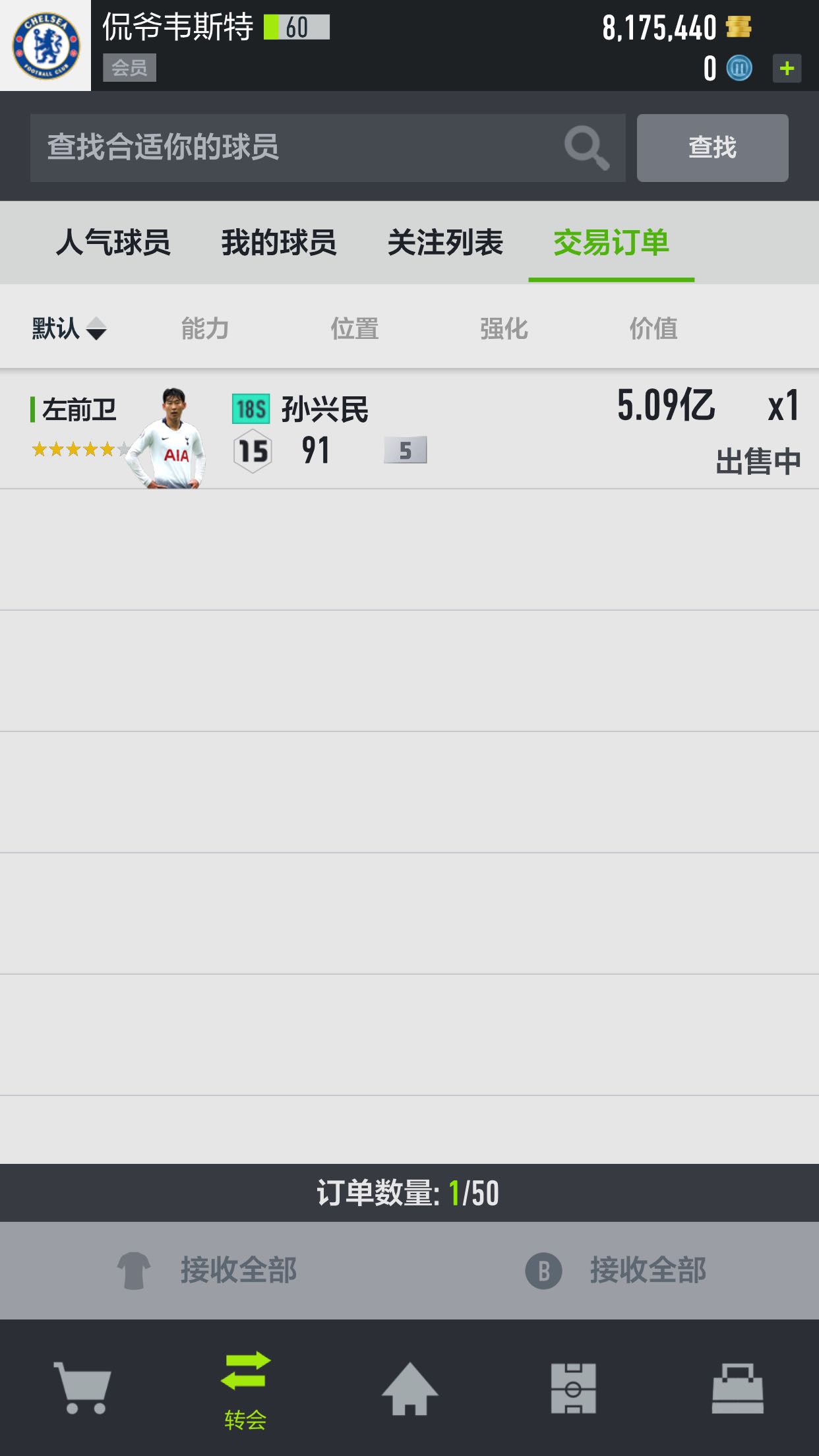Select the 交易订单 tab
819x1456 pixels.
[611, 243]
